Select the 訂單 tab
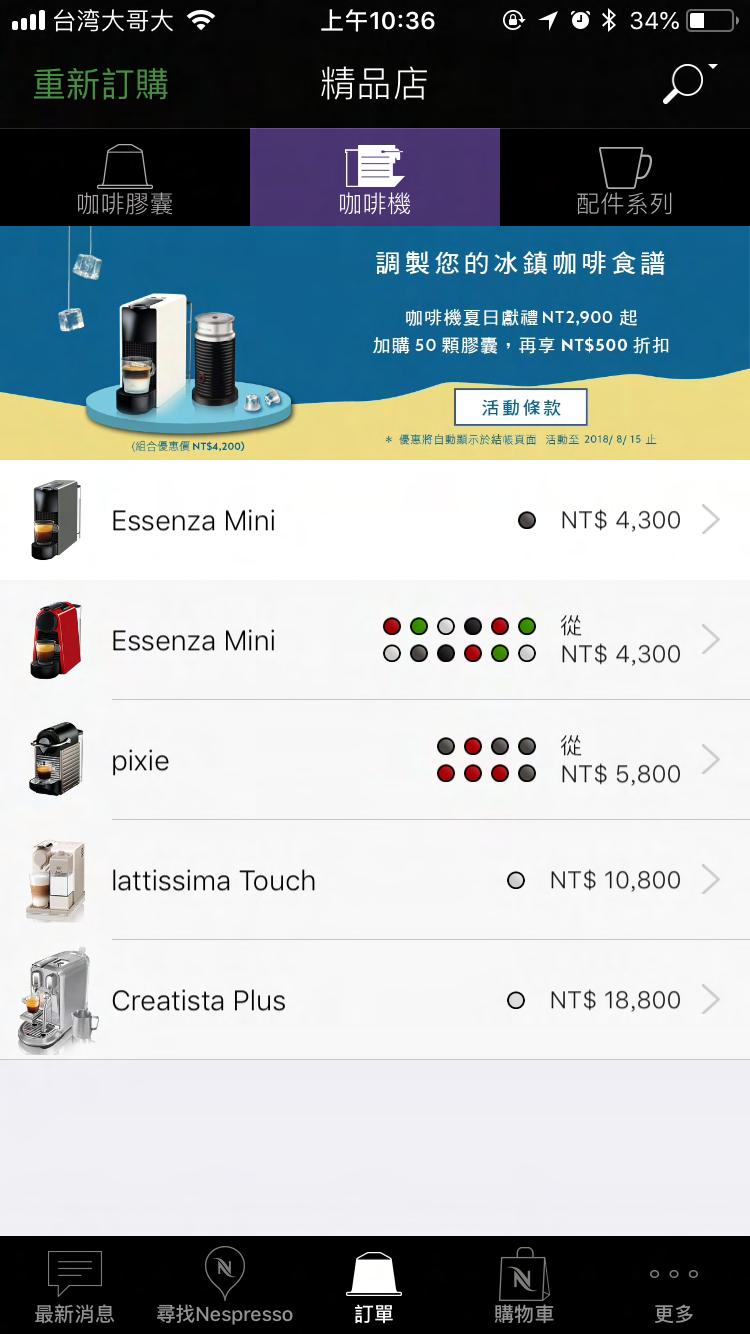 pyautogui.click(x=375, y=1286)
